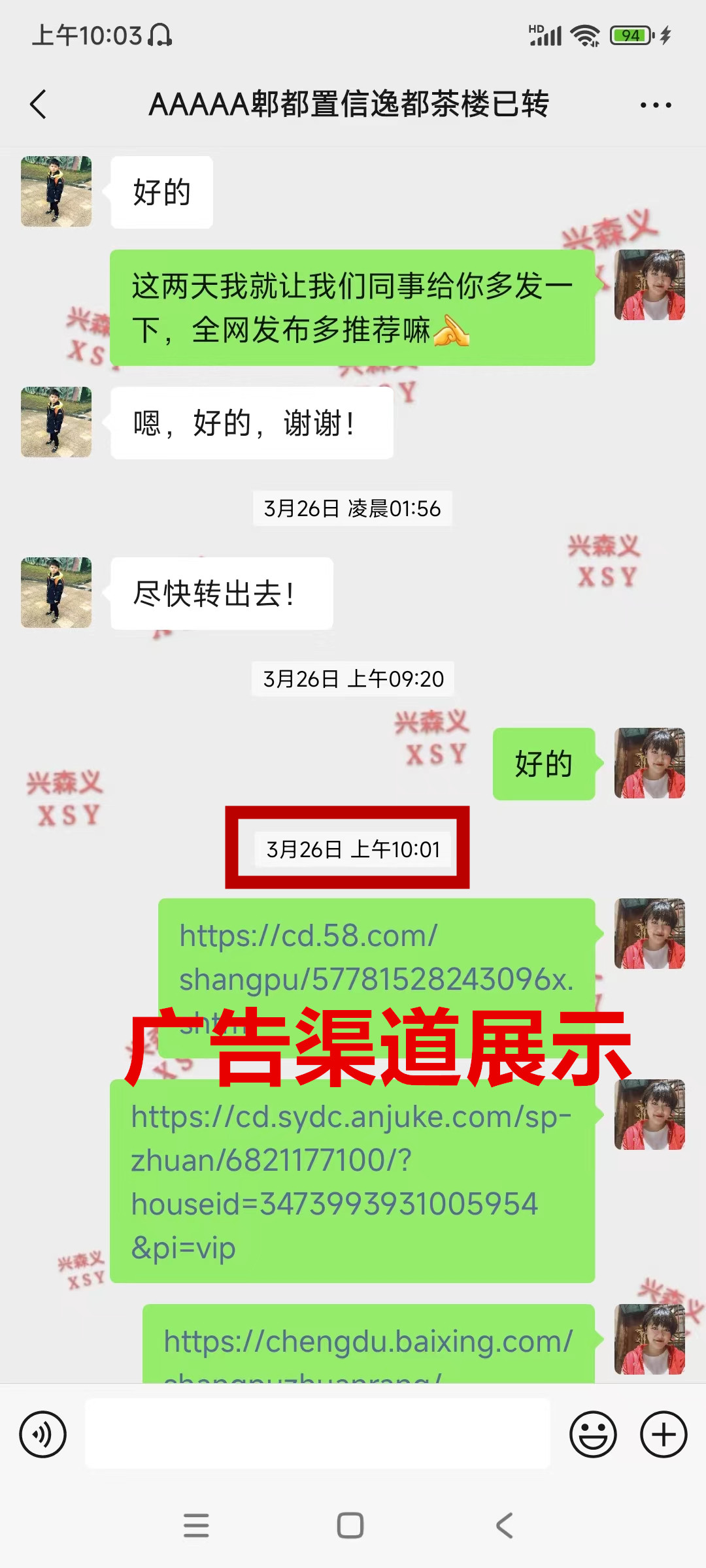
Task: Open the cd.58.com shangpu link
Action: point(376,957)
